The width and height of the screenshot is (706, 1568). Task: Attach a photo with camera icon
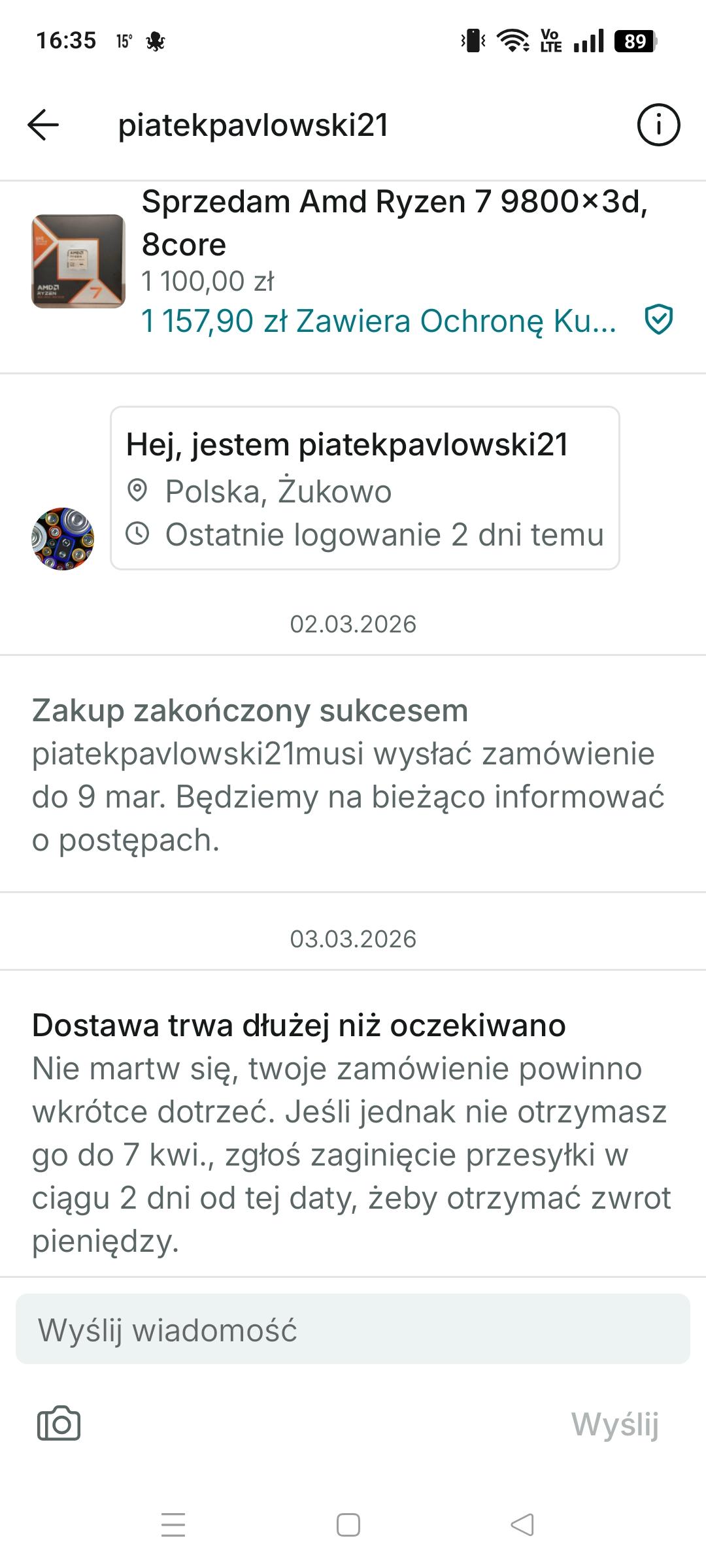59,1423
